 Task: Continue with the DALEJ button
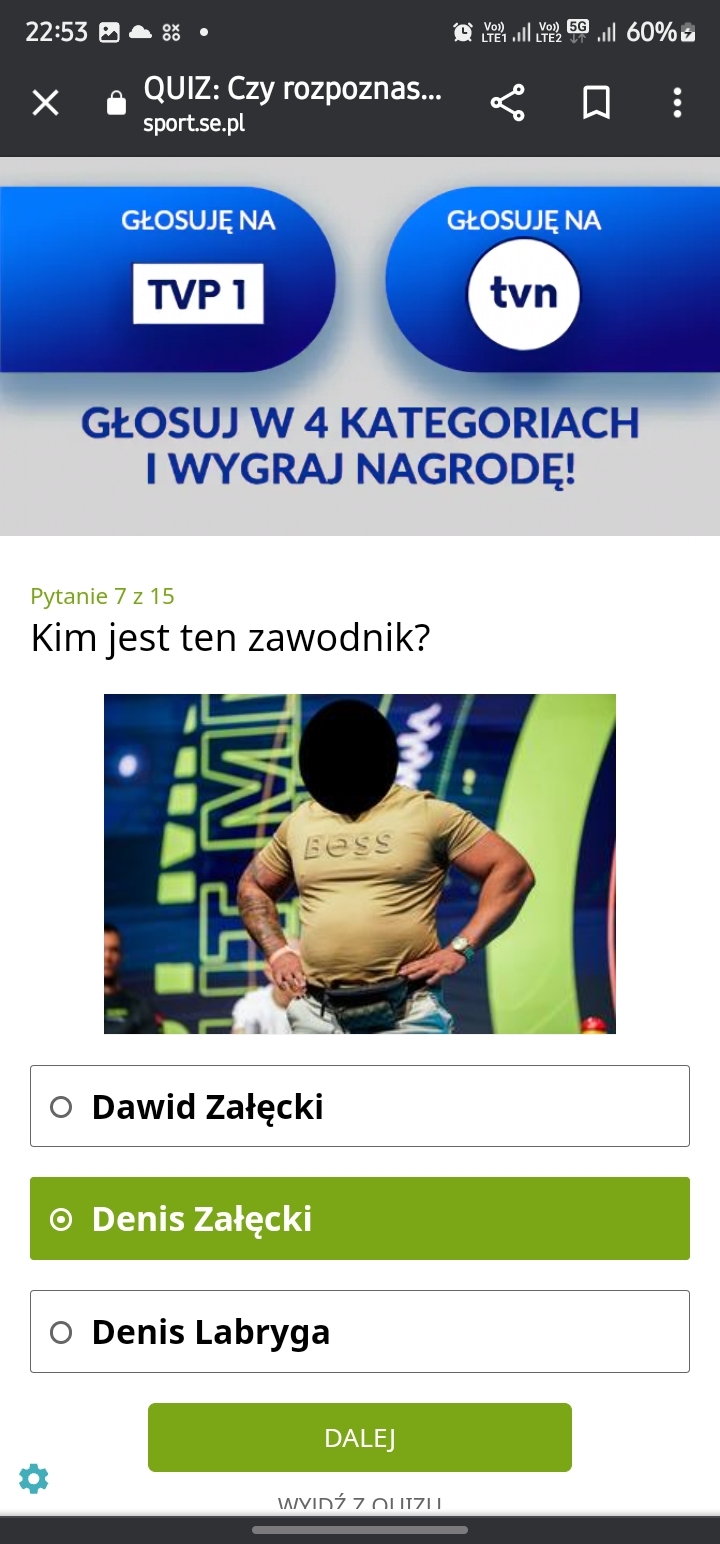pyautogui.click(x=360, y=1438)
